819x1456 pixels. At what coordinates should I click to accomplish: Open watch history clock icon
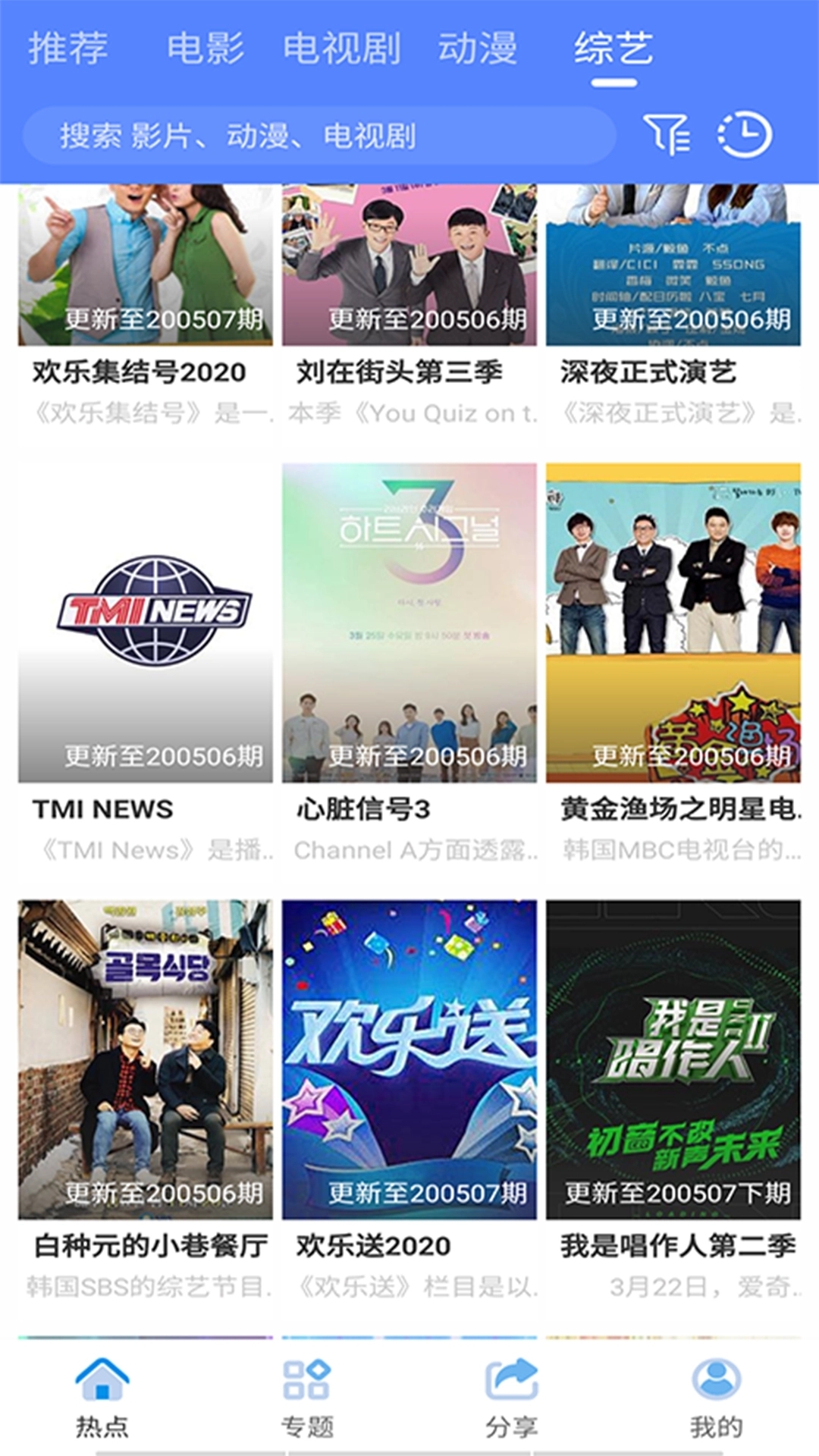(x=744, y=135)
